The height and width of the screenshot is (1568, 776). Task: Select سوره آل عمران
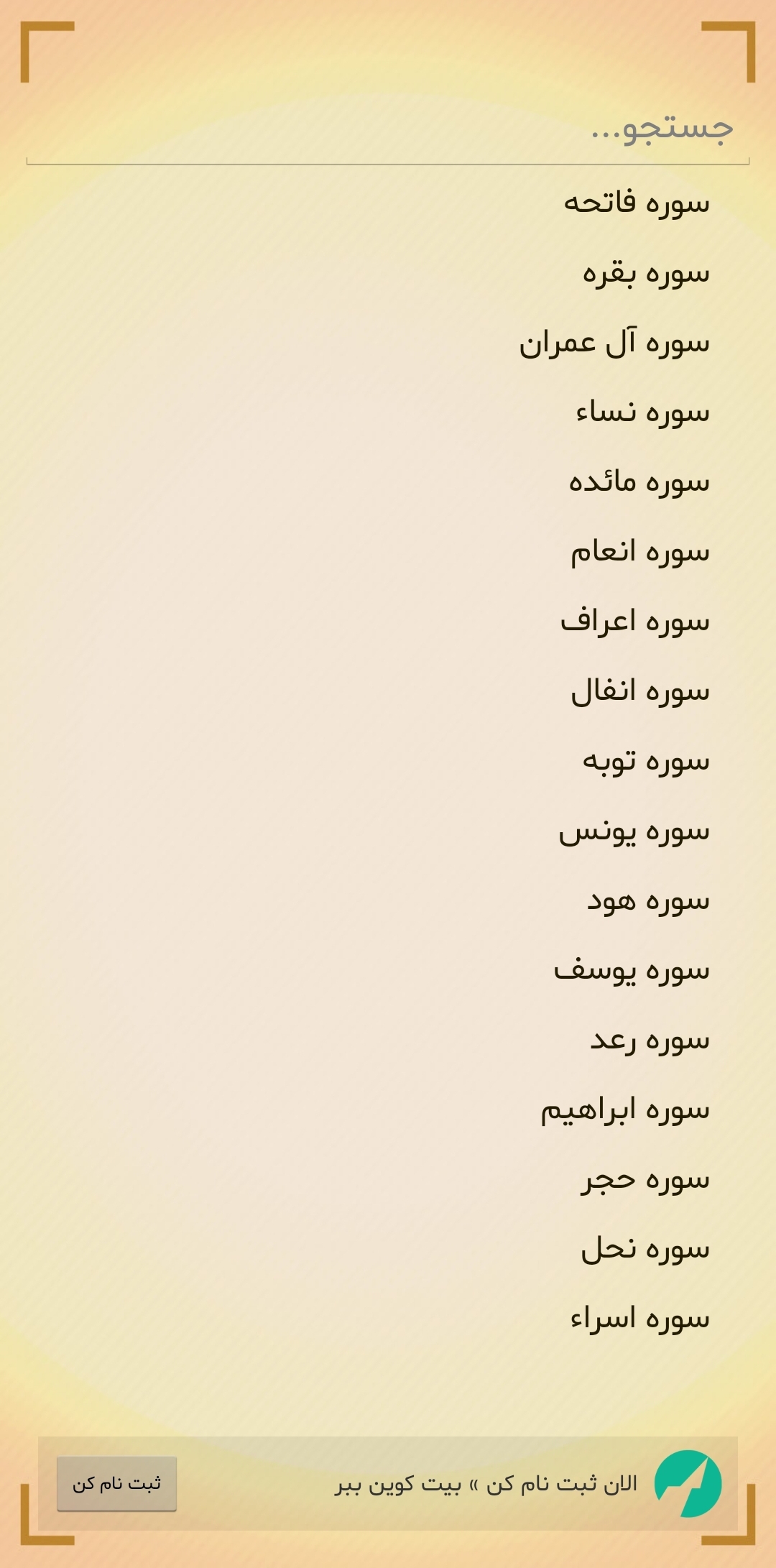[x=388, y=342]
